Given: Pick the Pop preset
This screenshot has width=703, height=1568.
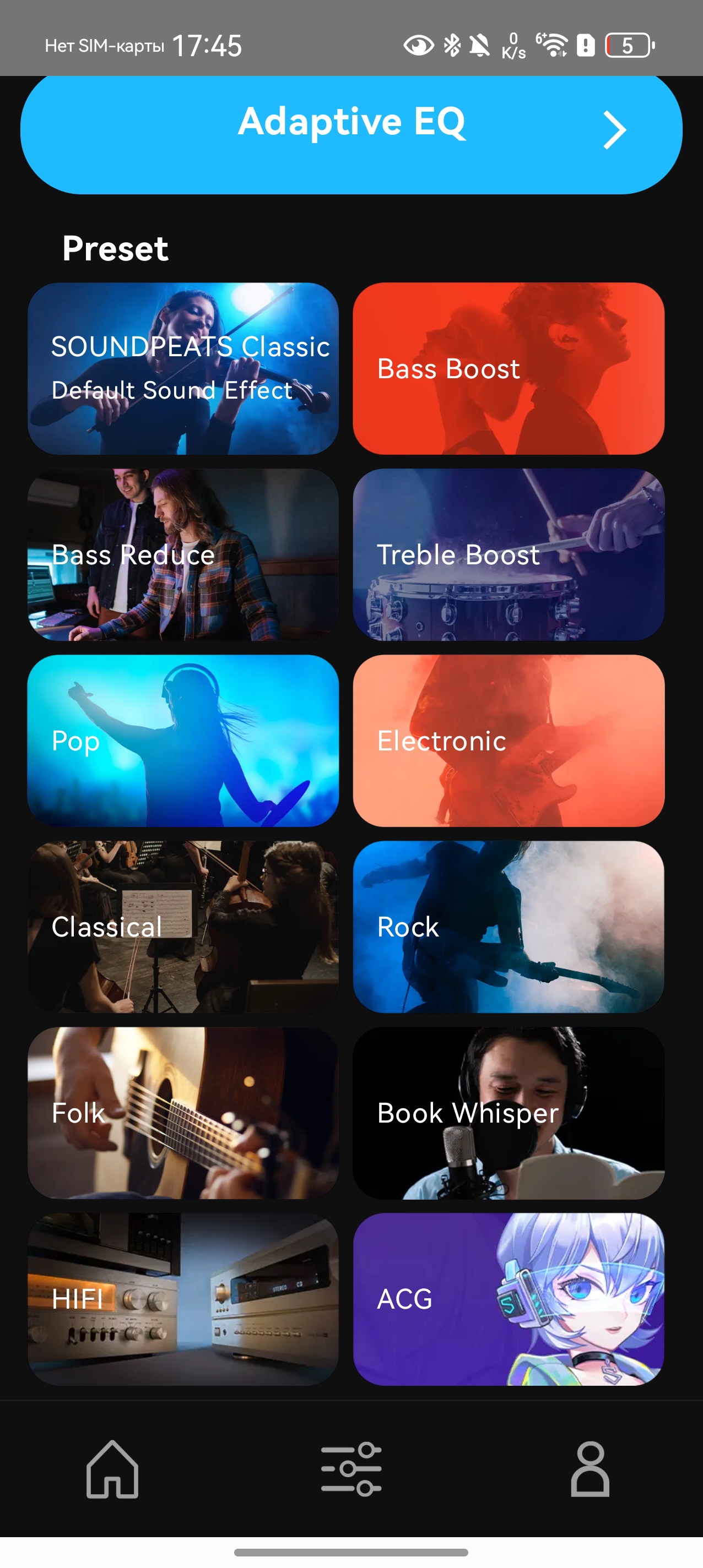Looking at the screenshot, I should (x=183, y=741).
